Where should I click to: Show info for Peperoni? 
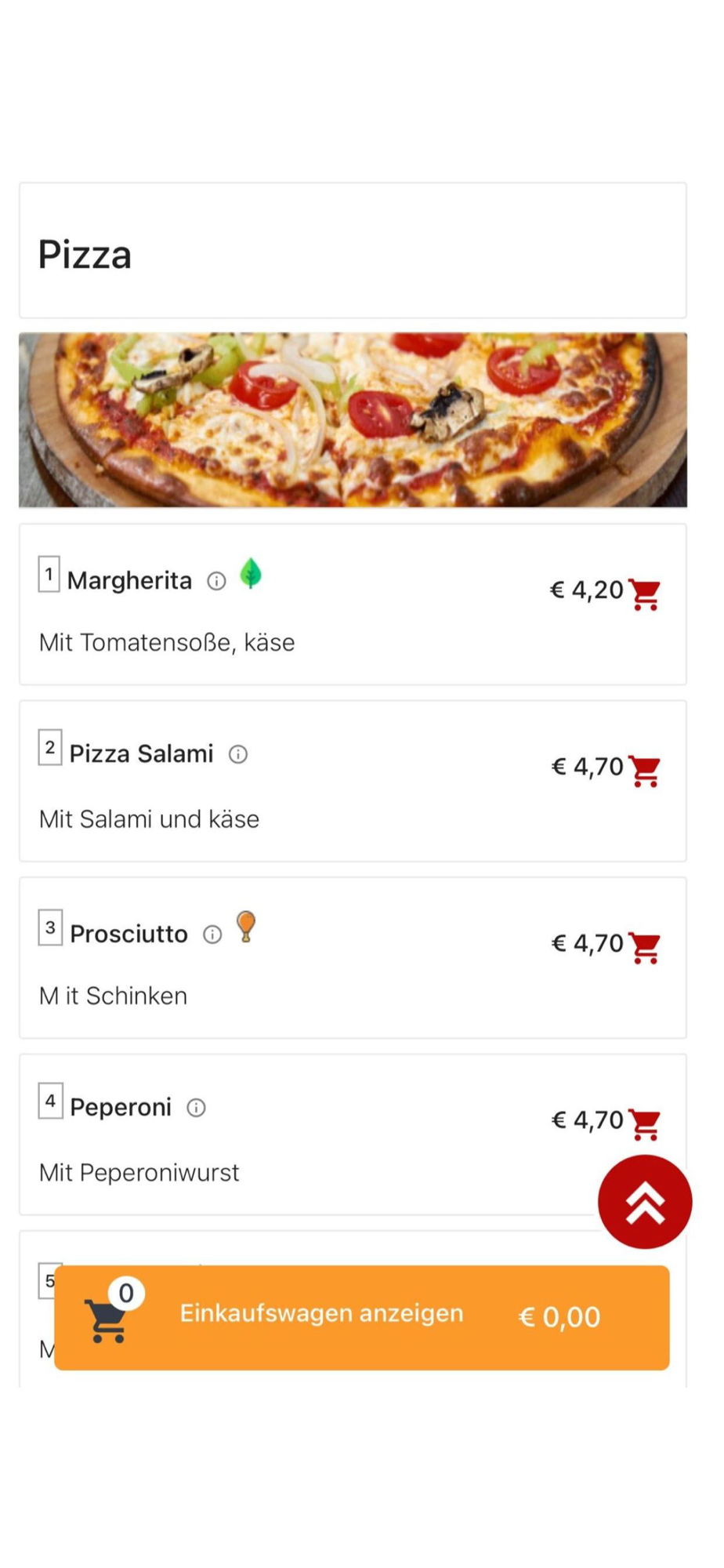click(196, 1108)
